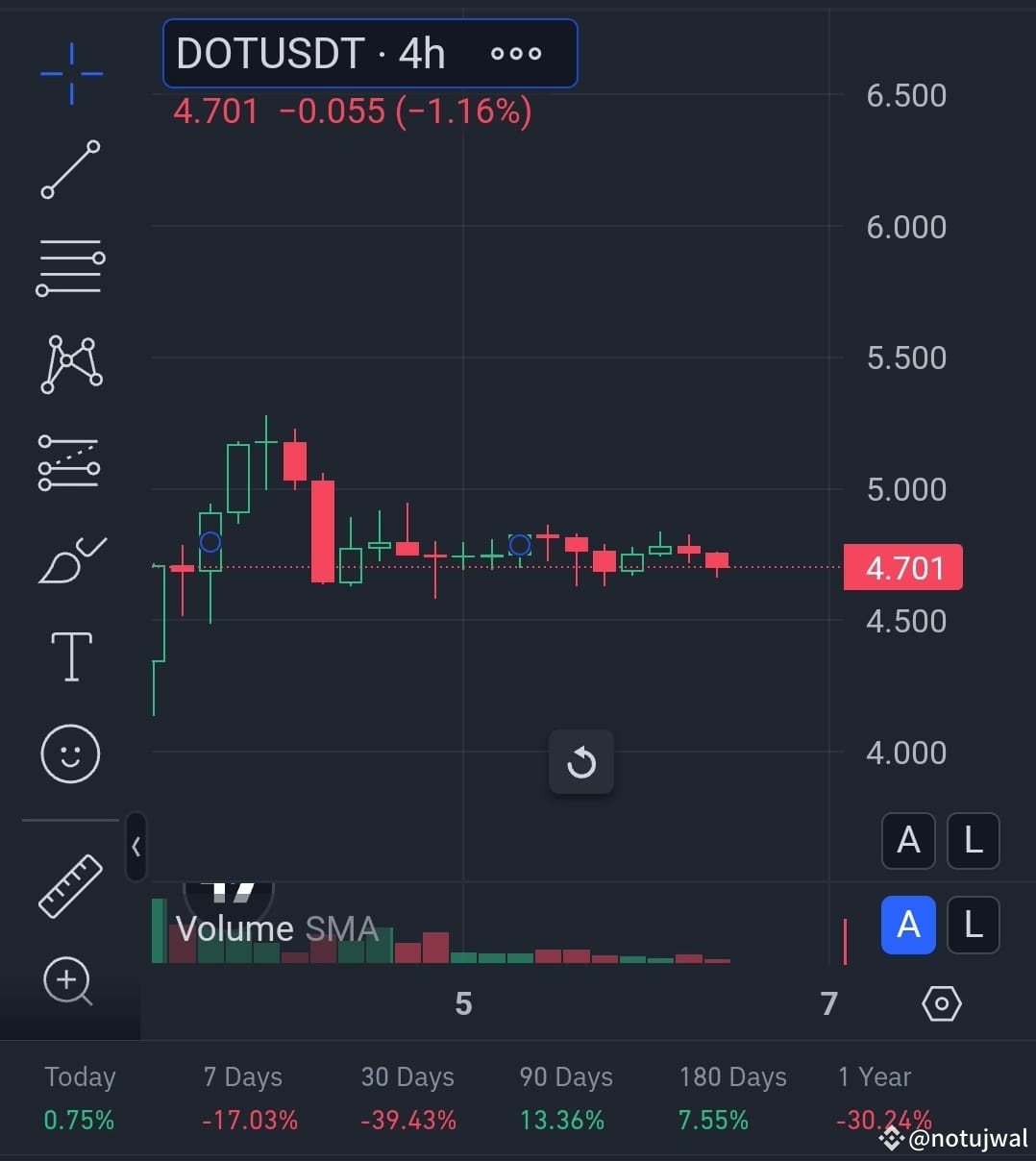Screen dimensions: 1036x1161
Task: Collapse the drawing toolbar with the chevron
Action: [x=135, y=847]
